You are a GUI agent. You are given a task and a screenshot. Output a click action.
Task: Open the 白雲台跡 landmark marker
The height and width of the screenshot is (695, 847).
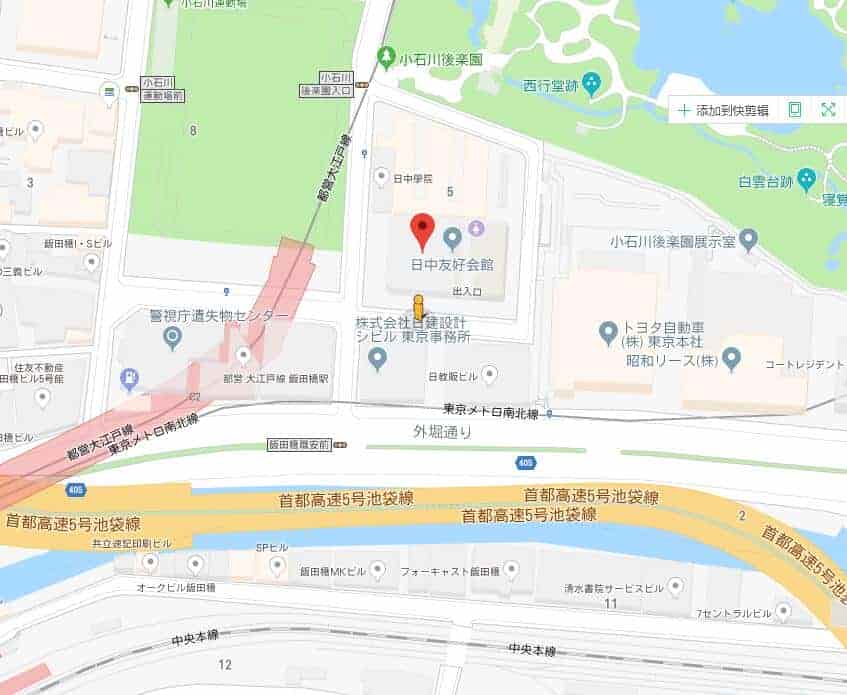point(806,179)
